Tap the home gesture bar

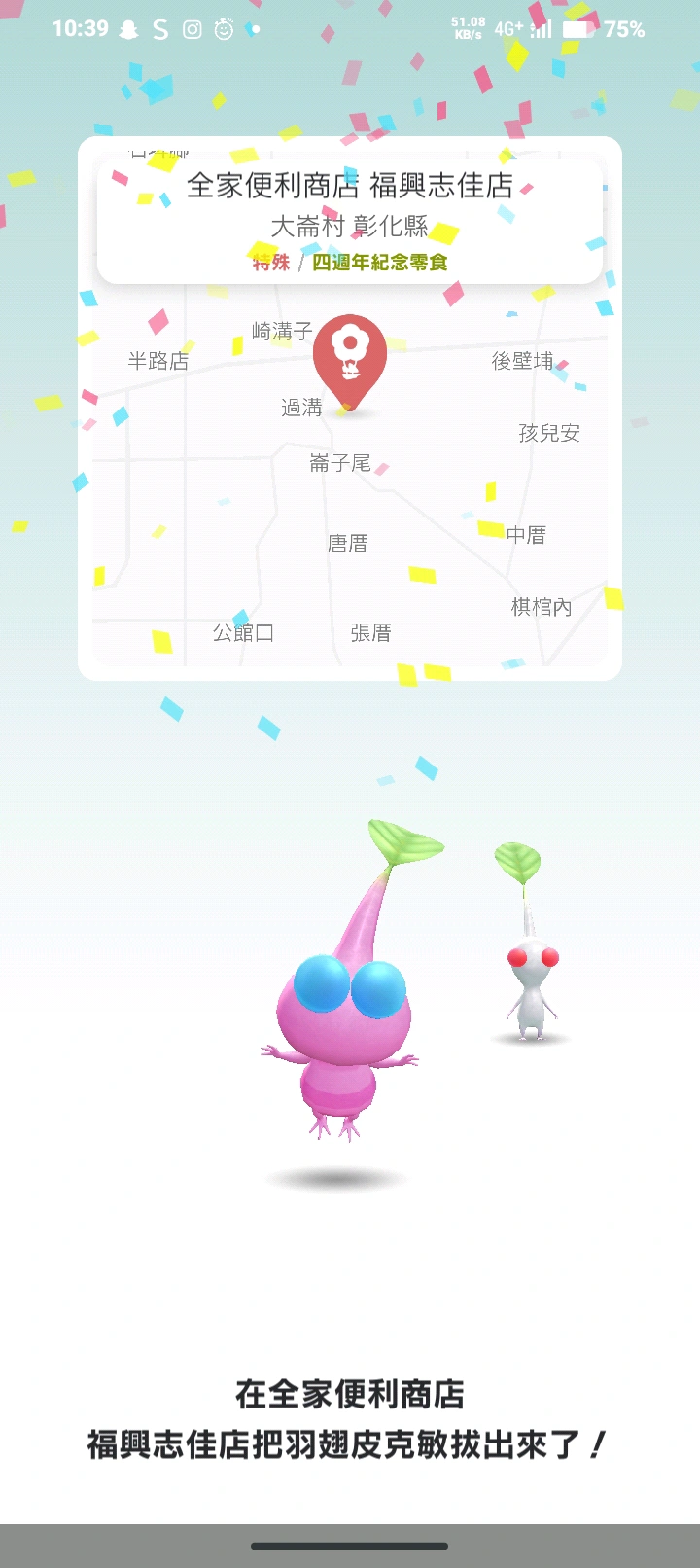350,1546
